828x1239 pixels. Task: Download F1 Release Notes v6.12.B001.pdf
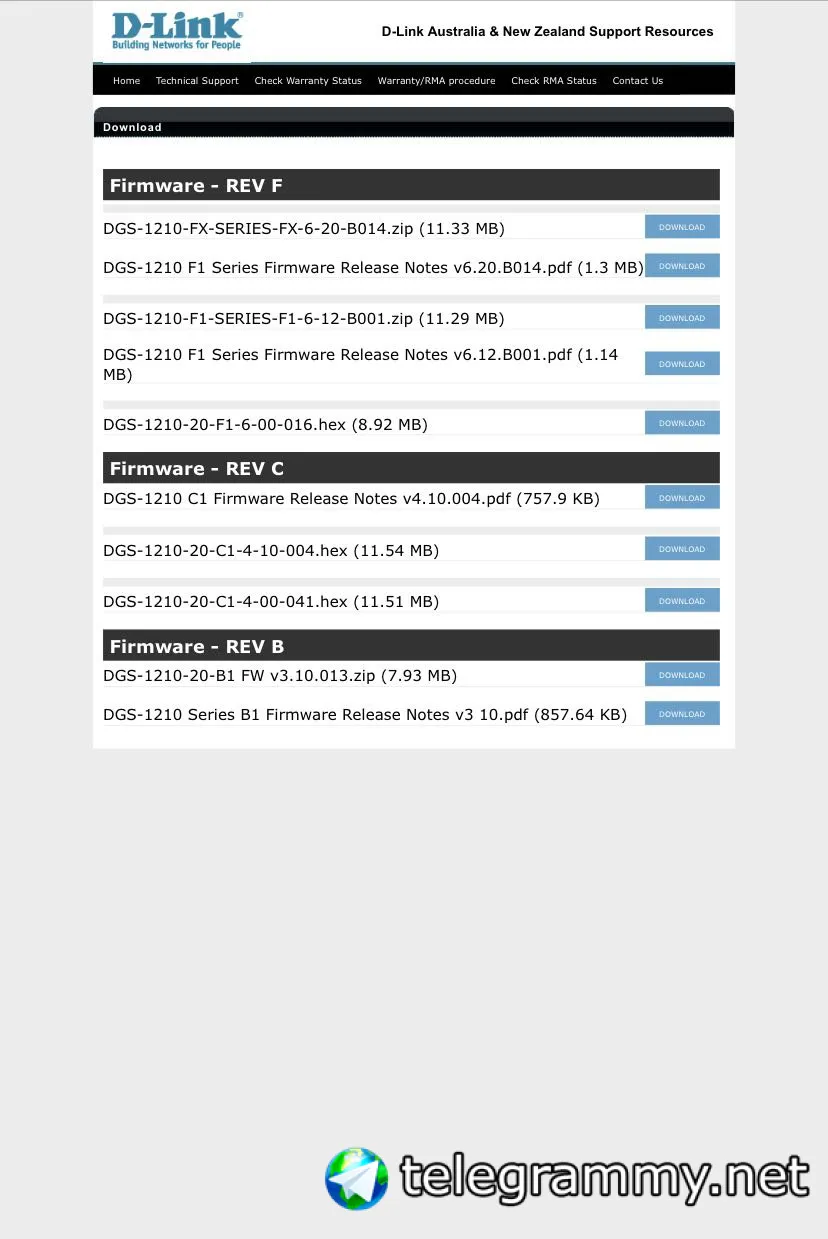click(682, 364)
